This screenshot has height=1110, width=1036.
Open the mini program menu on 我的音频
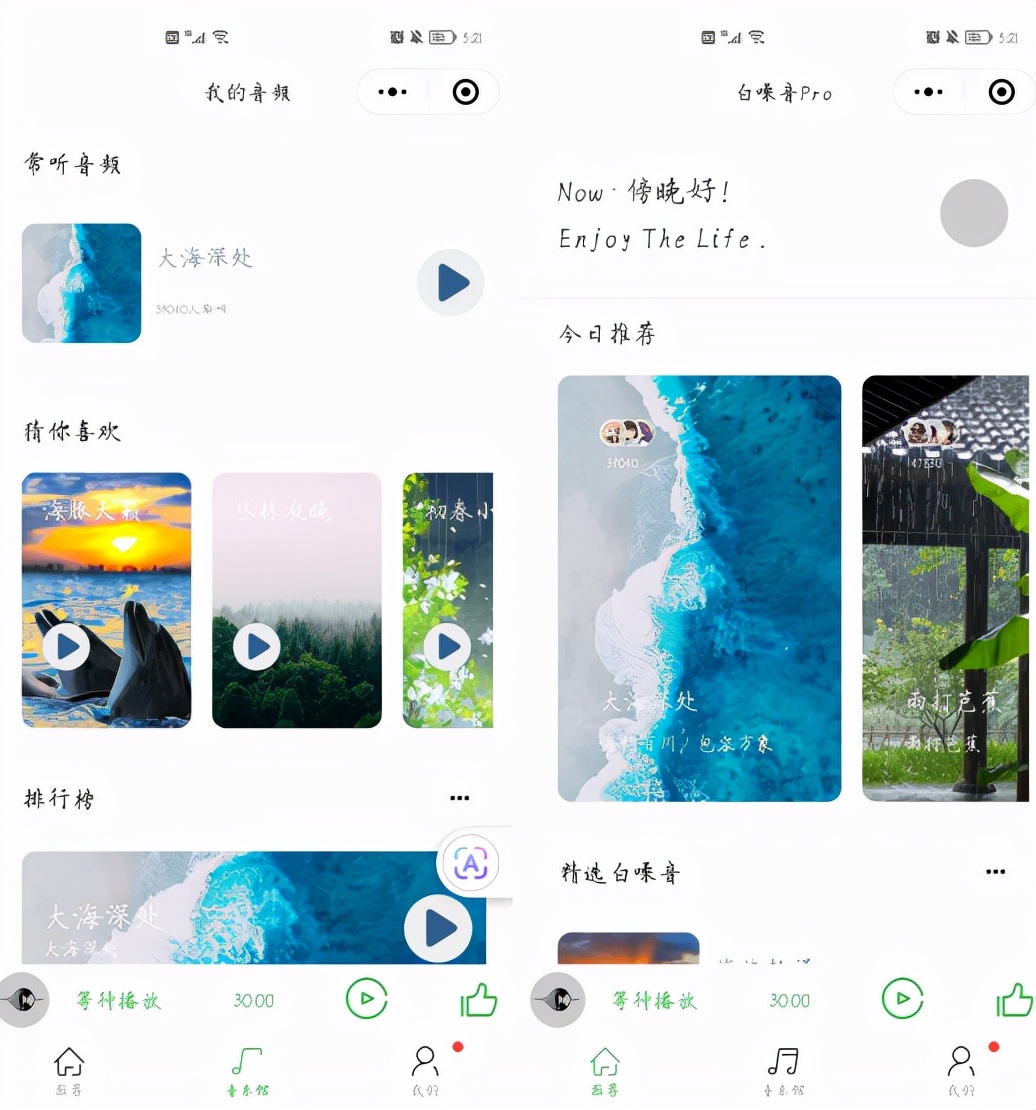coord(393,92)
